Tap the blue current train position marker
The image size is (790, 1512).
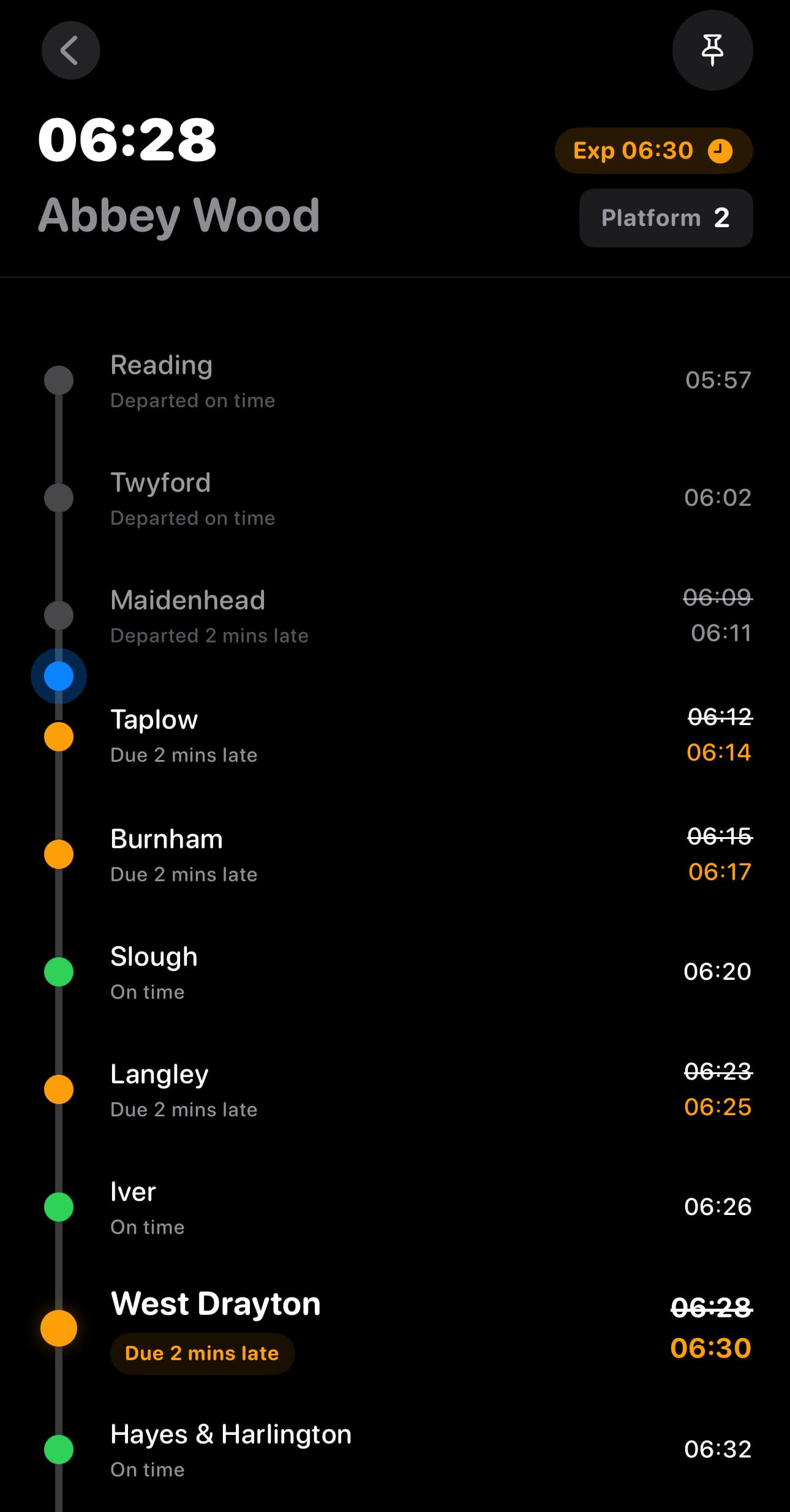pos(59,675)
